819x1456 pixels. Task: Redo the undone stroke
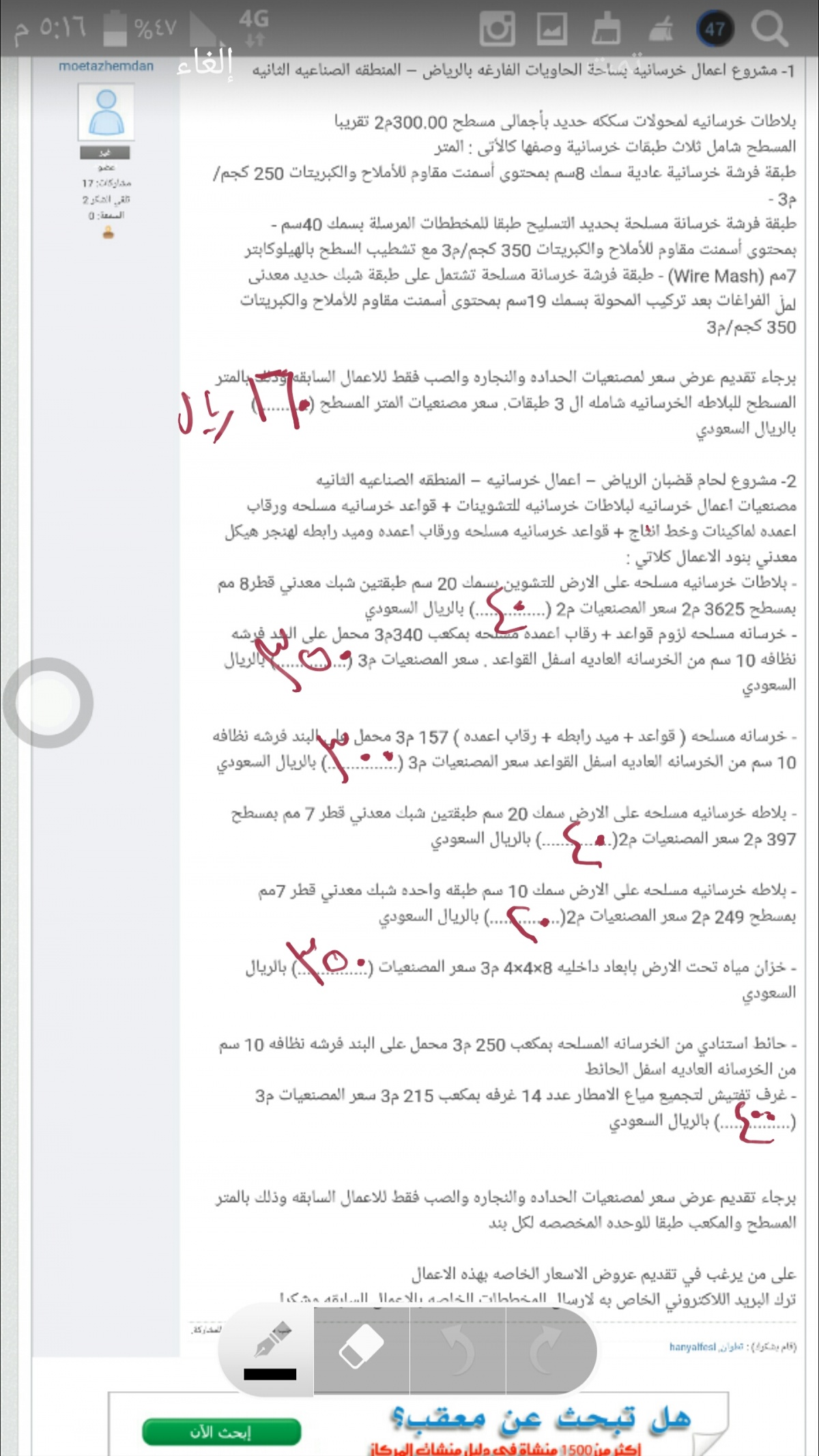tap(551, 1348)
